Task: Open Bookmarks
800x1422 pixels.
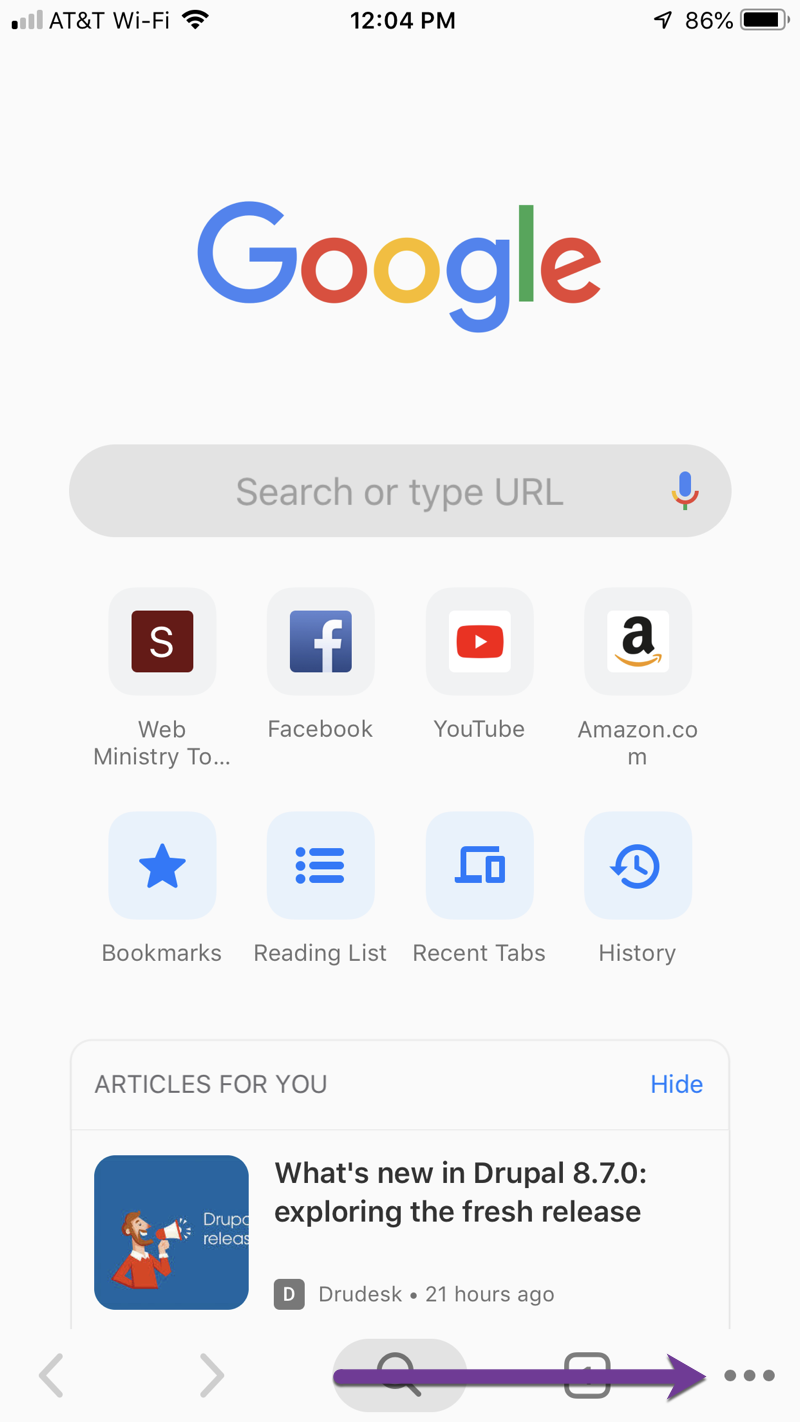Action: [x=162, y=865]
